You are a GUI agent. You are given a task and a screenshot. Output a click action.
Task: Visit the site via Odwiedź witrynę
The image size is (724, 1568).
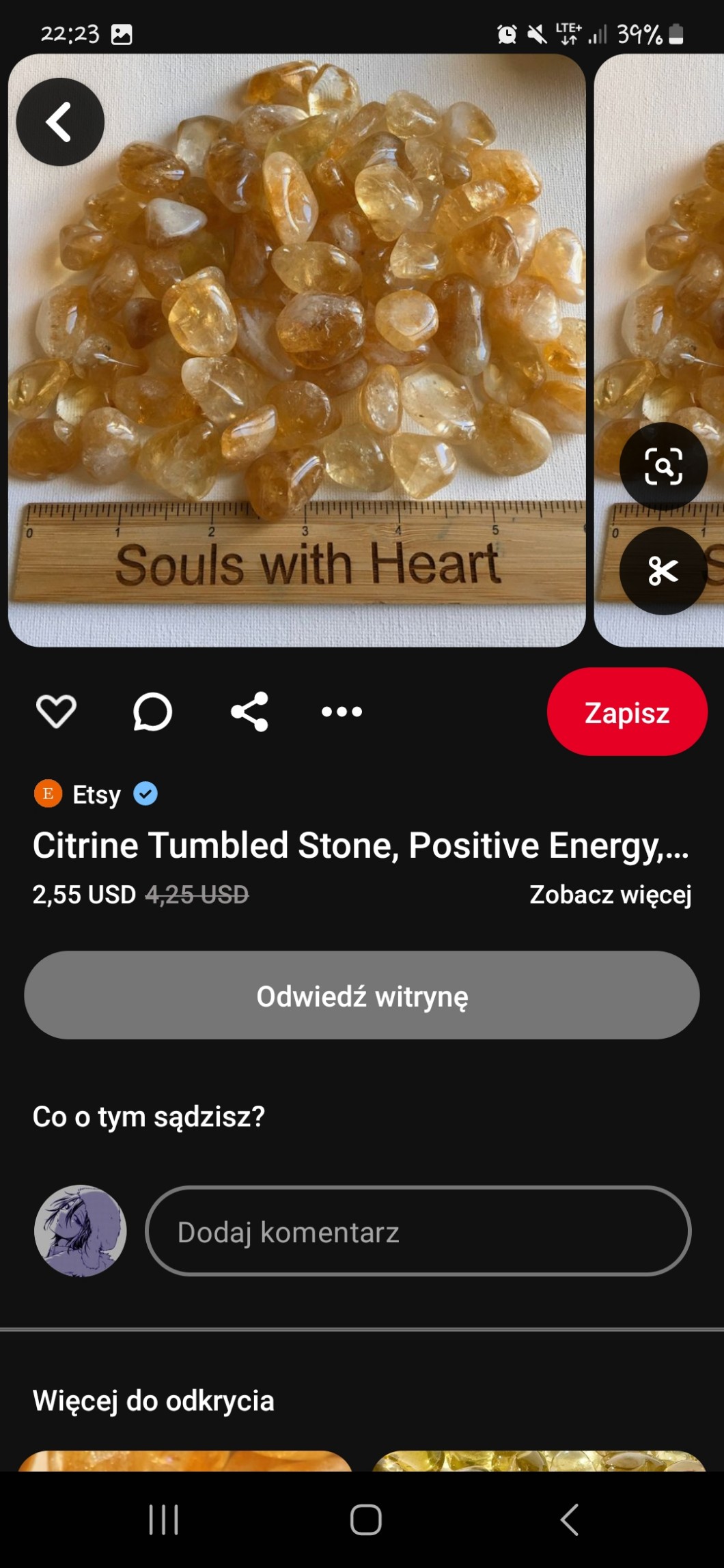point(361,996)
